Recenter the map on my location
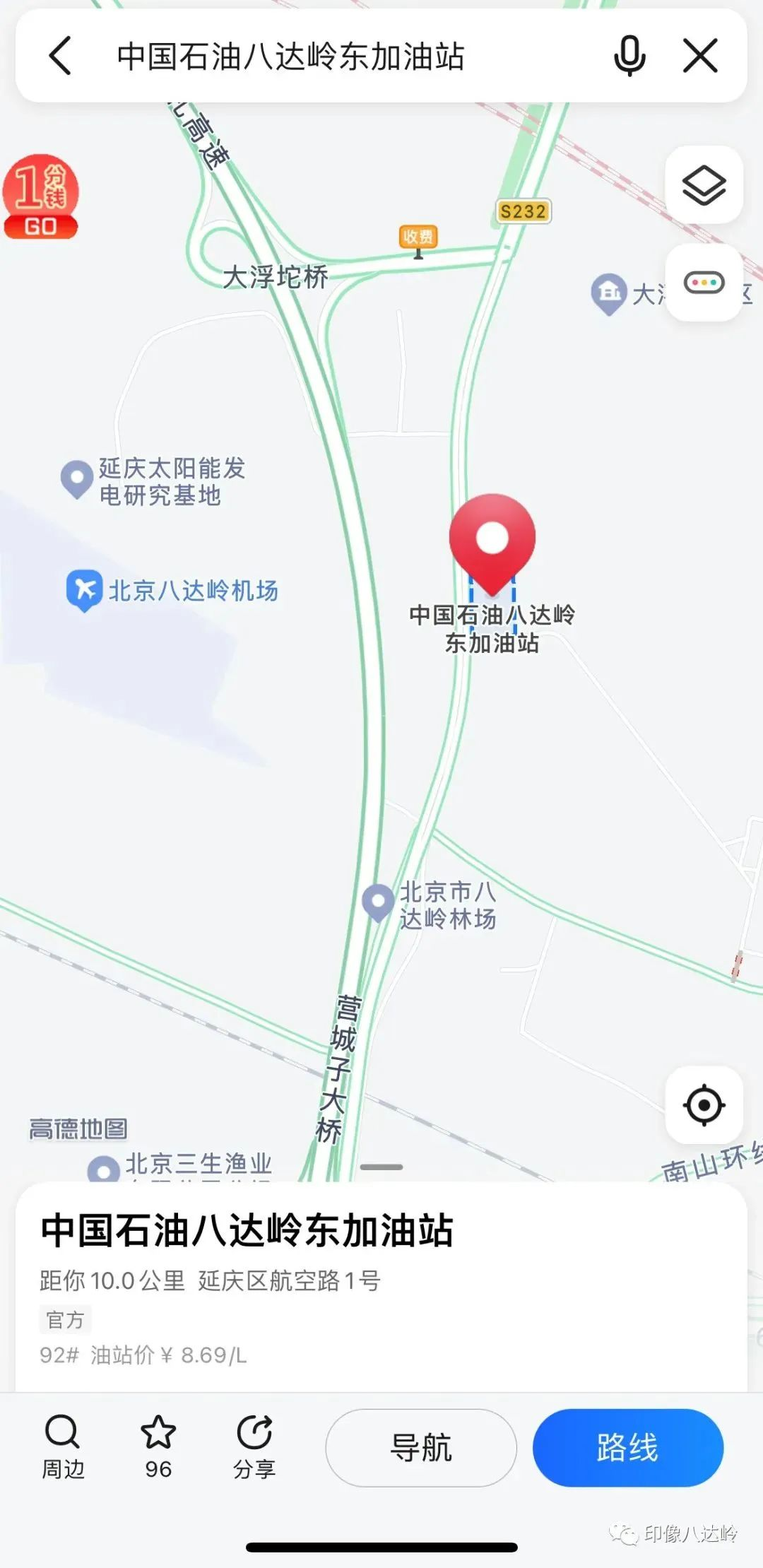 click(704, 1105)
